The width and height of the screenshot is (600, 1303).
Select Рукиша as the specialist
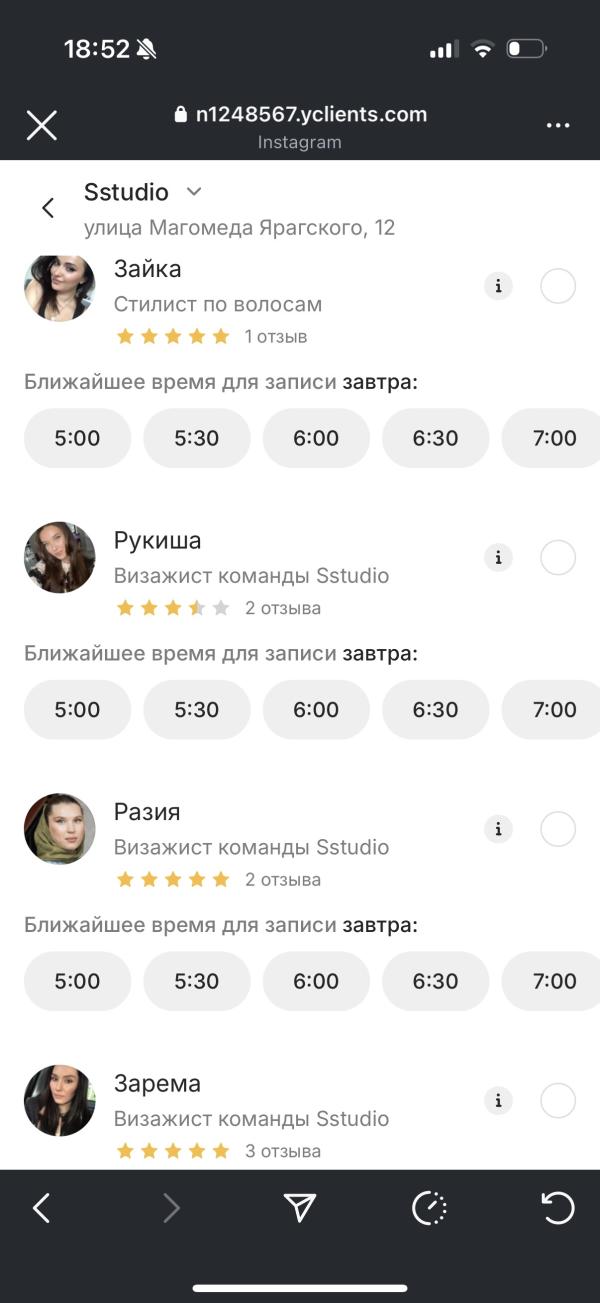(558, 557)
